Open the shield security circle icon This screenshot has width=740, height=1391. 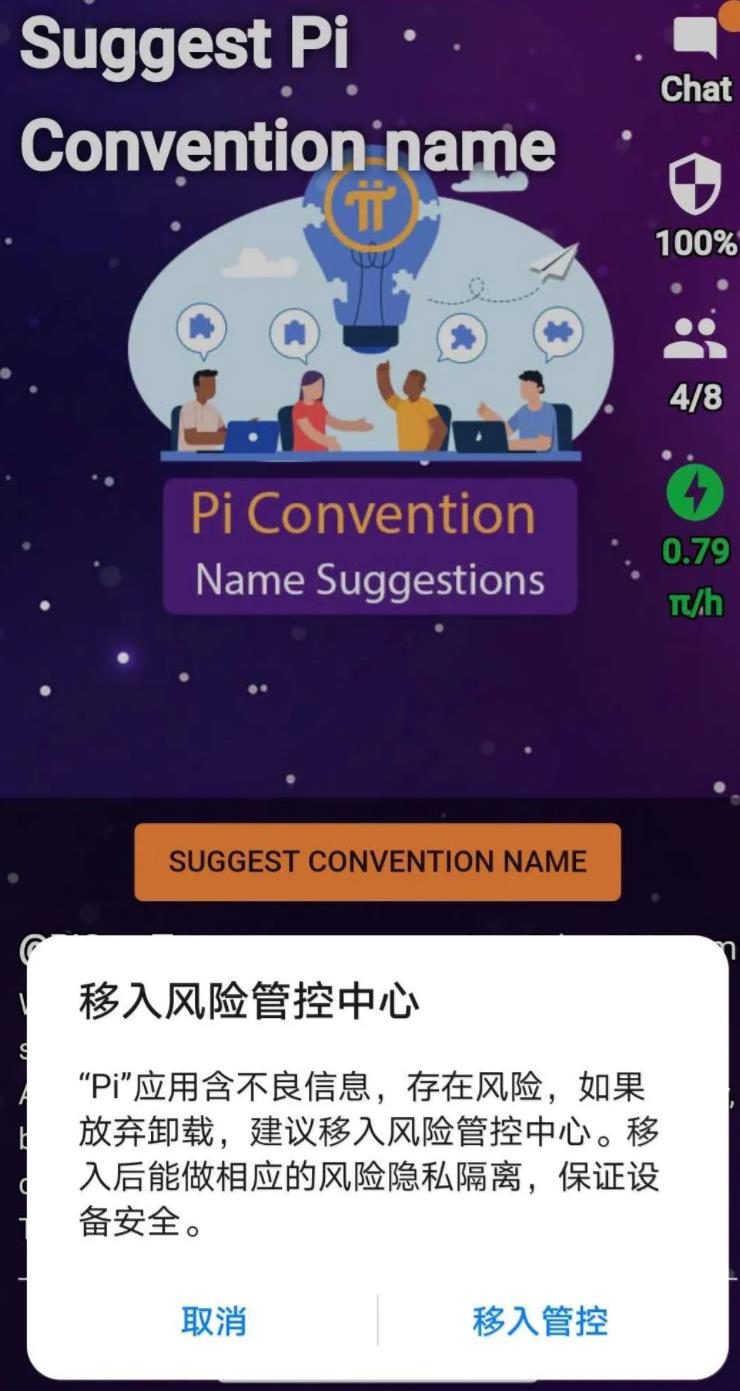(x=695, y=187)
